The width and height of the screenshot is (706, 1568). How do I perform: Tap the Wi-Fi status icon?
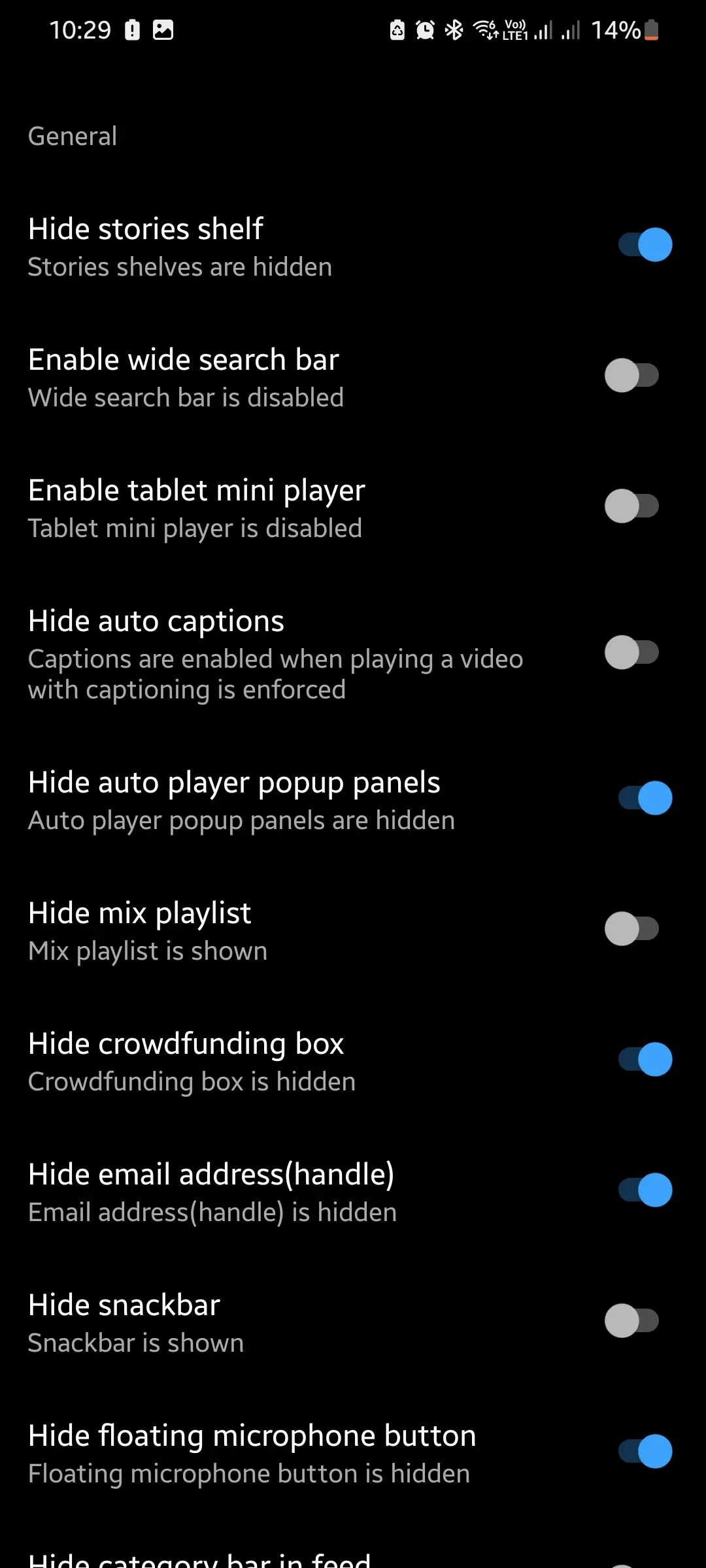pos(484,29)
